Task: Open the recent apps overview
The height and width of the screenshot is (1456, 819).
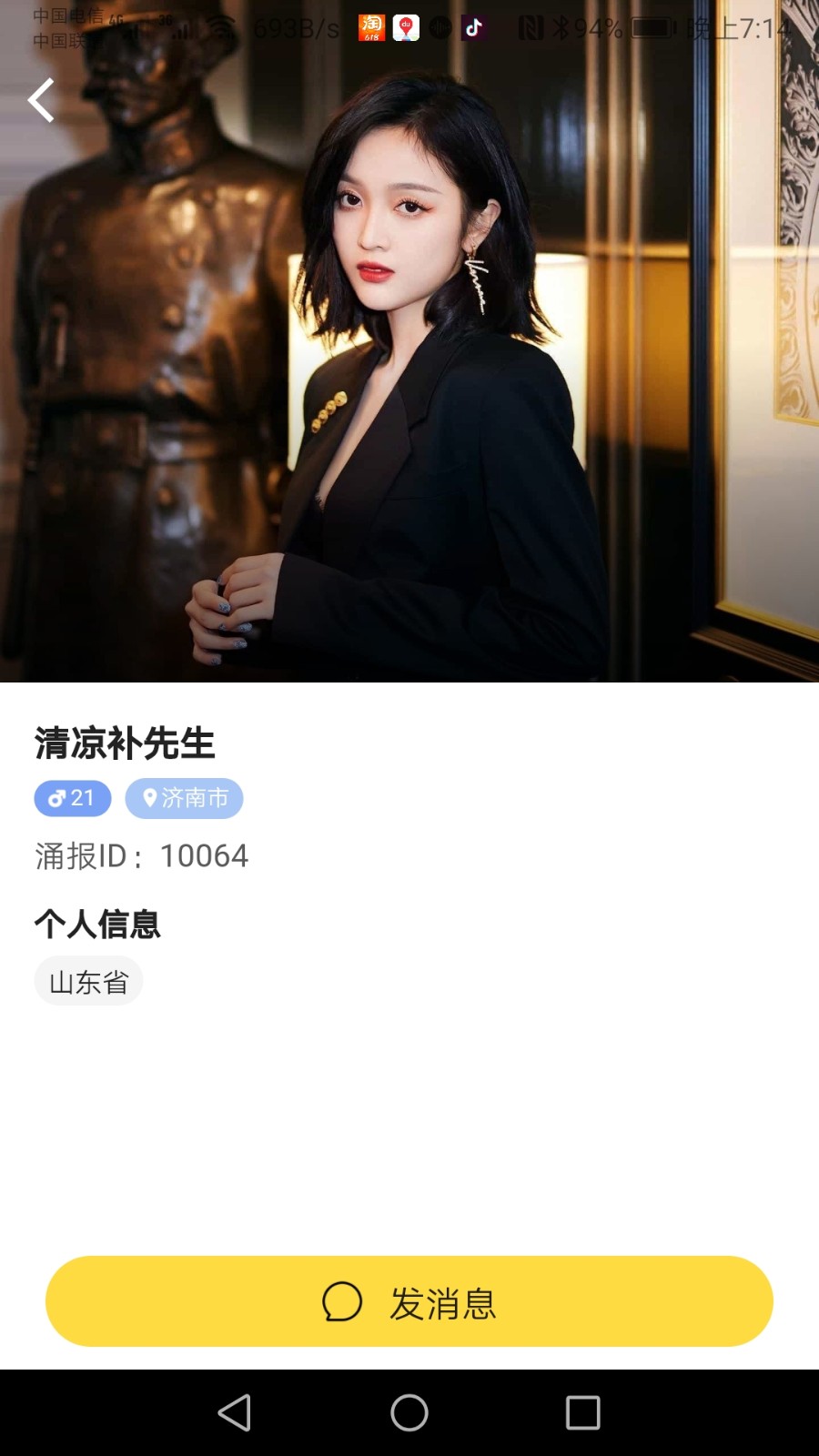Action: click(x=582, y=1413)
